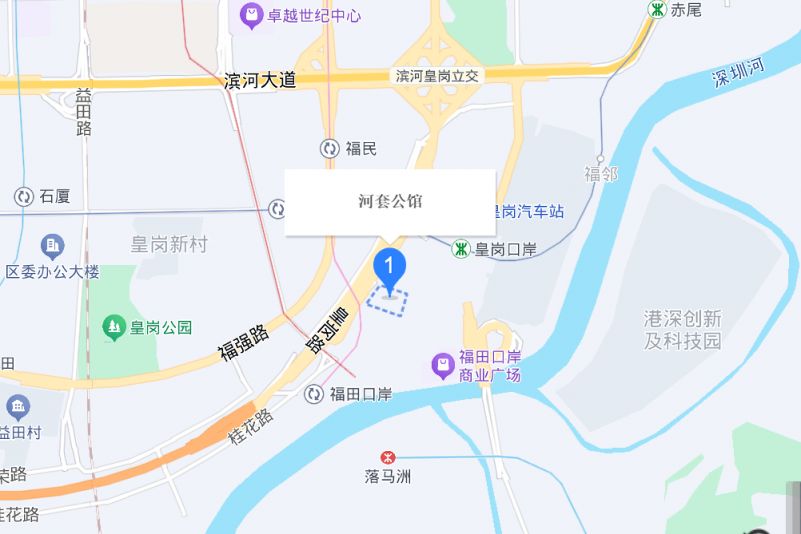This screenshot has height=534, width=801.
Task: Tap the blue location marker numbered 1
Action: (389, 269)
